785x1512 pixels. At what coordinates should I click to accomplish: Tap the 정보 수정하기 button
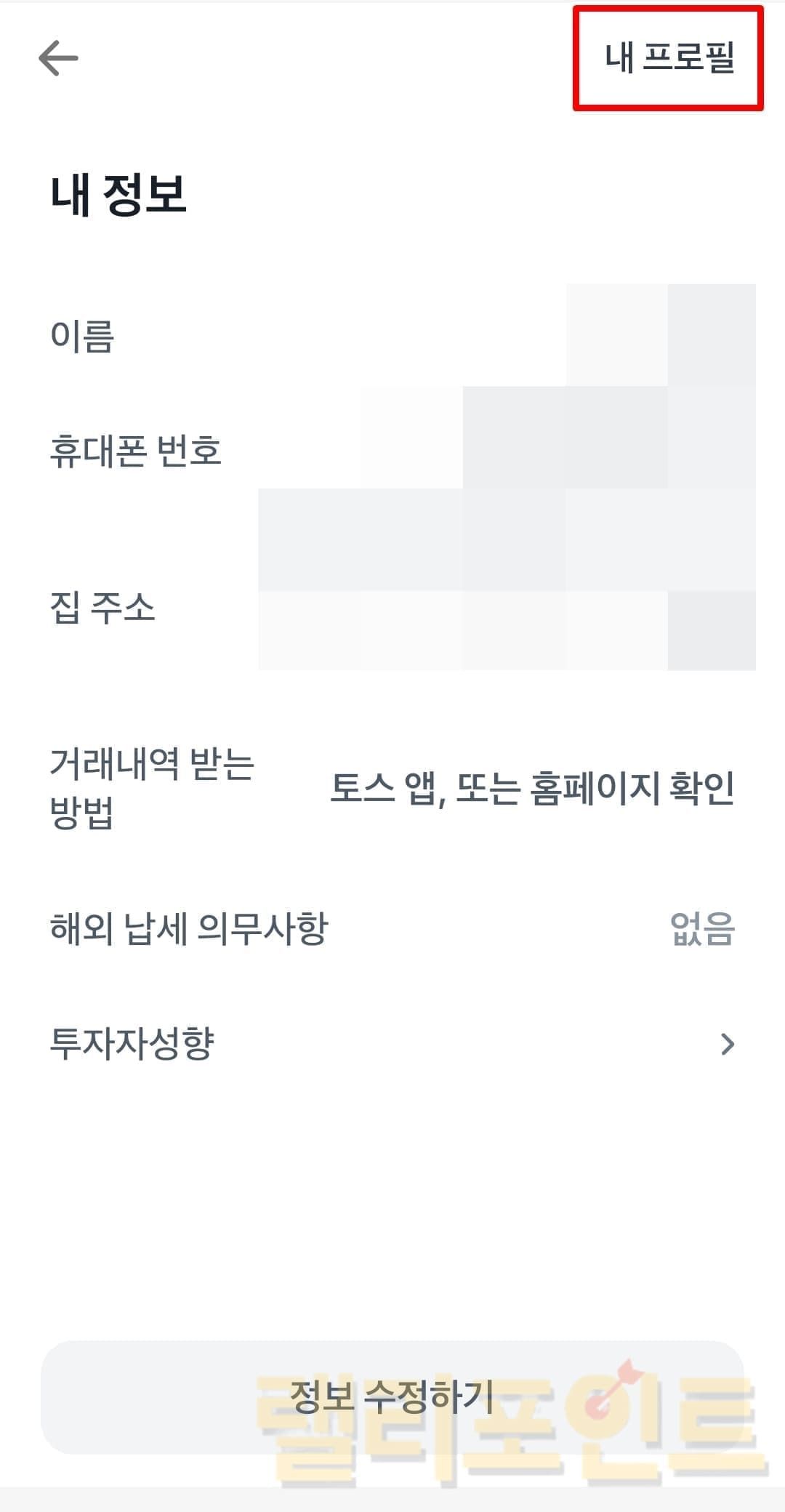pos(392,1397)
